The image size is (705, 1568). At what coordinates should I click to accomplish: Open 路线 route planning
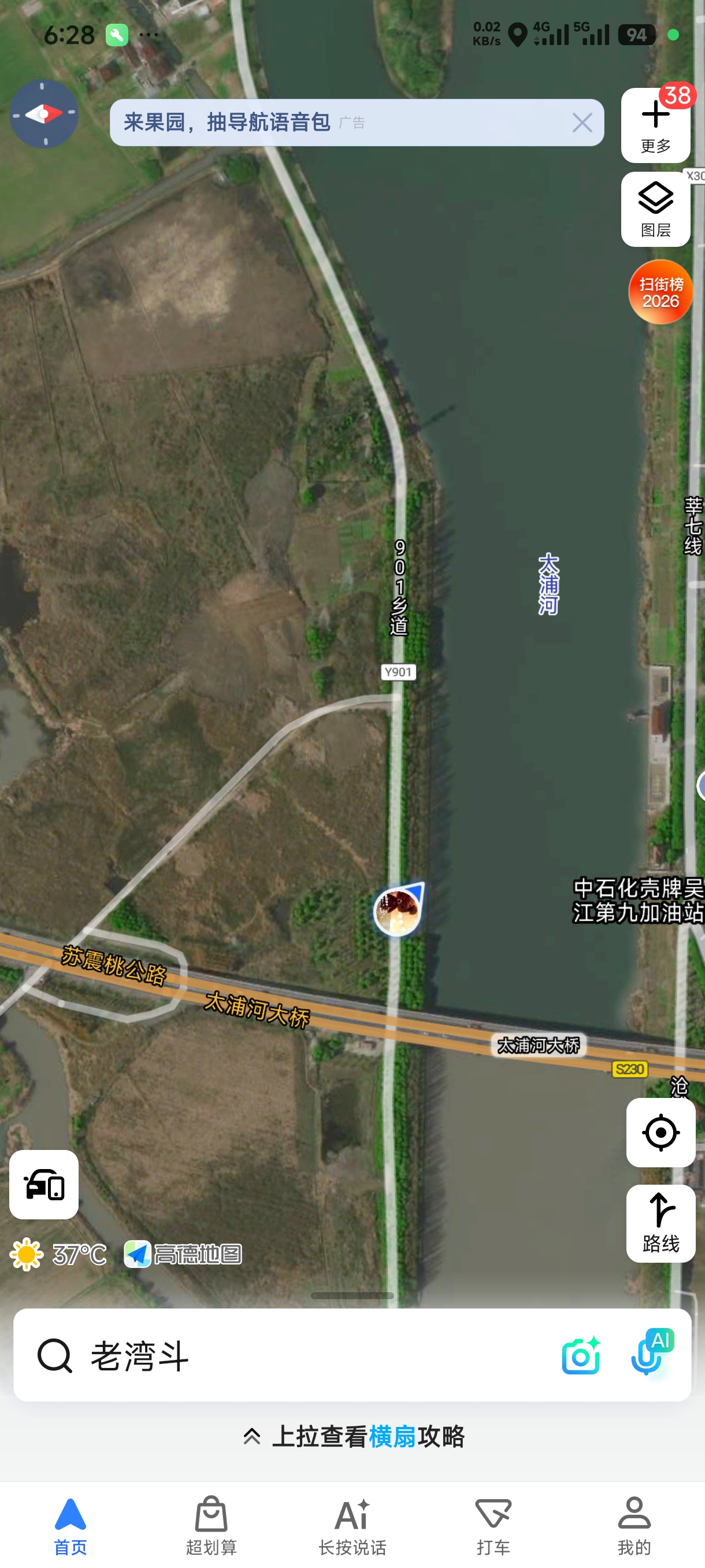click(661, 1223)
